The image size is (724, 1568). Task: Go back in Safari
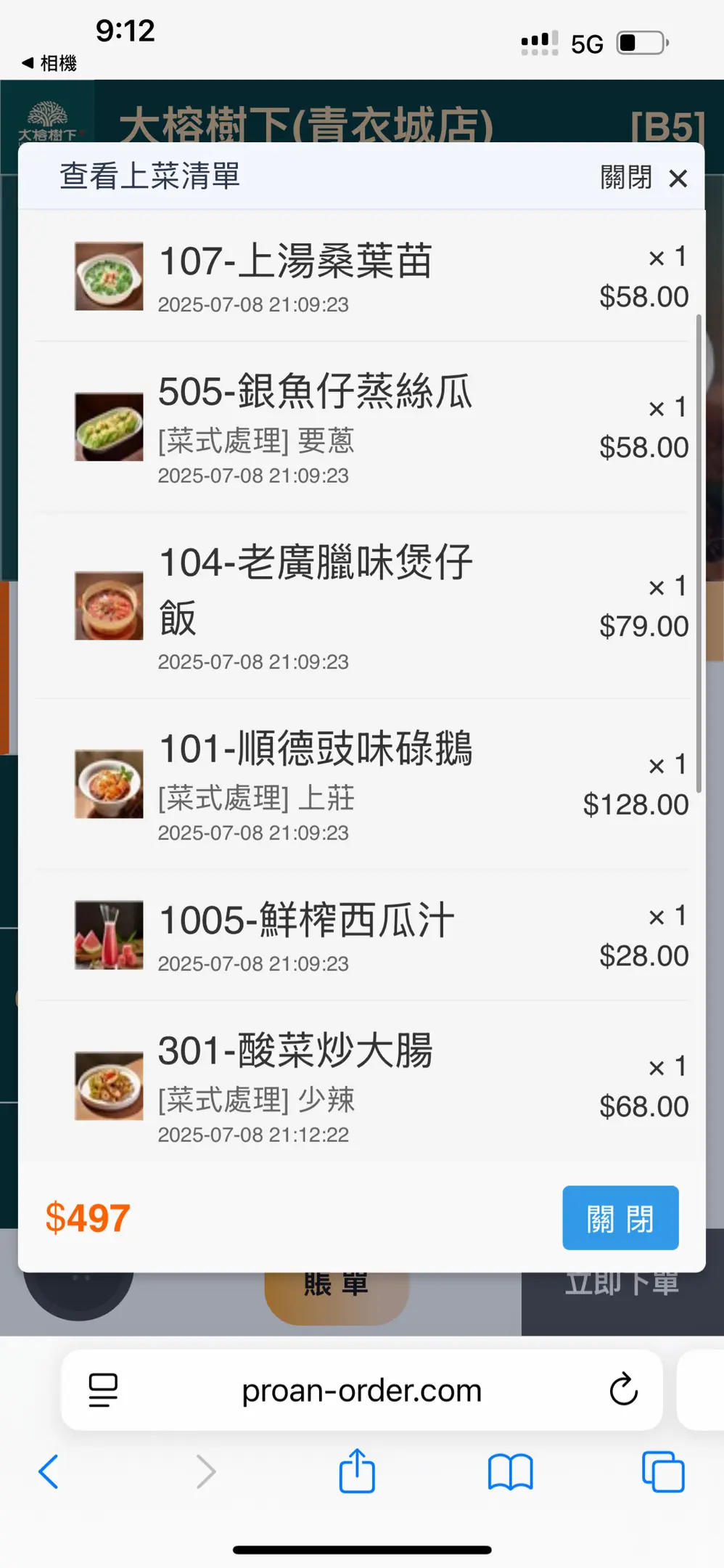49,1472
